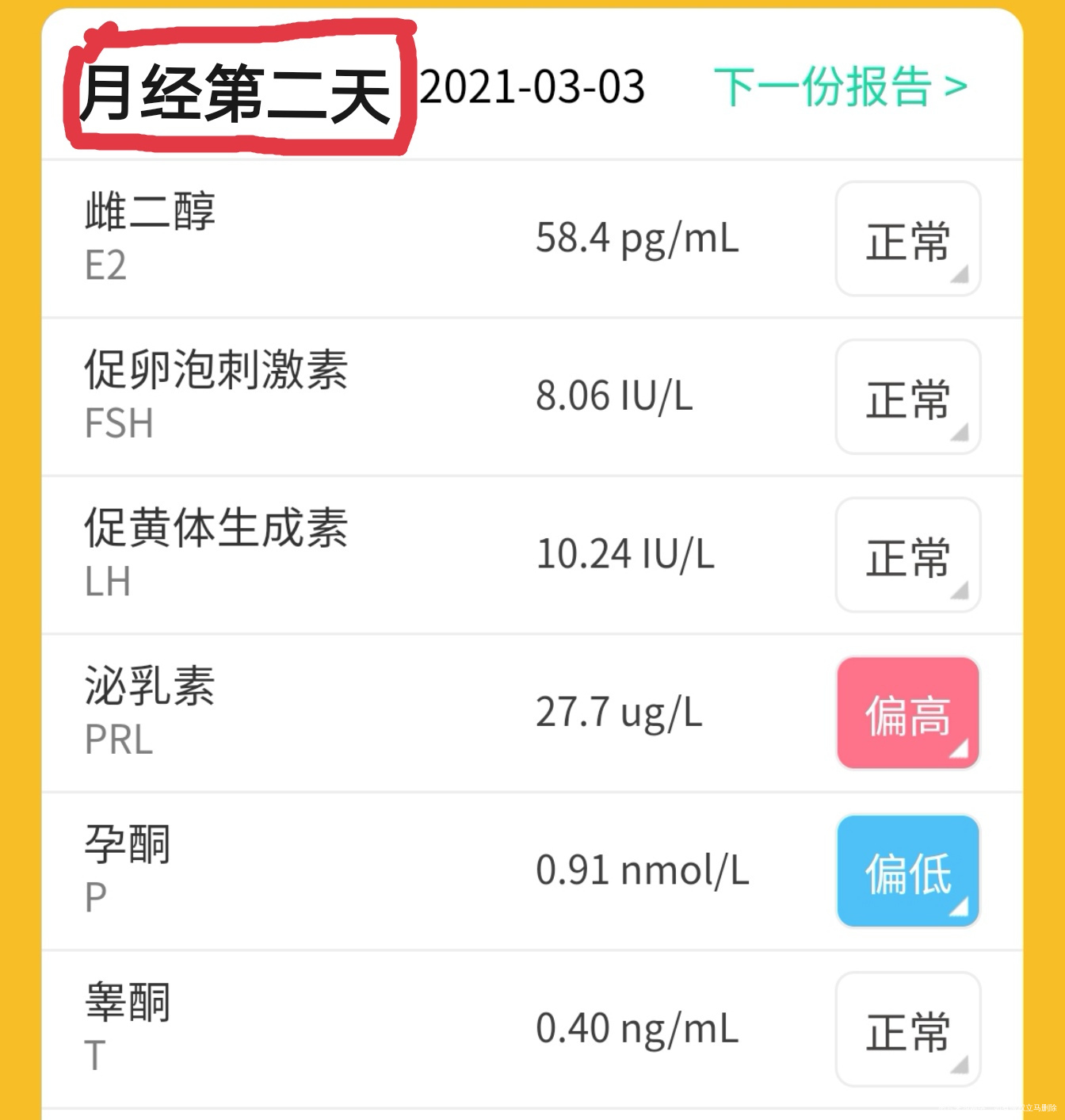
Task: Click the 正常 status badge beside 促黄体生成素
Action: 908,555
